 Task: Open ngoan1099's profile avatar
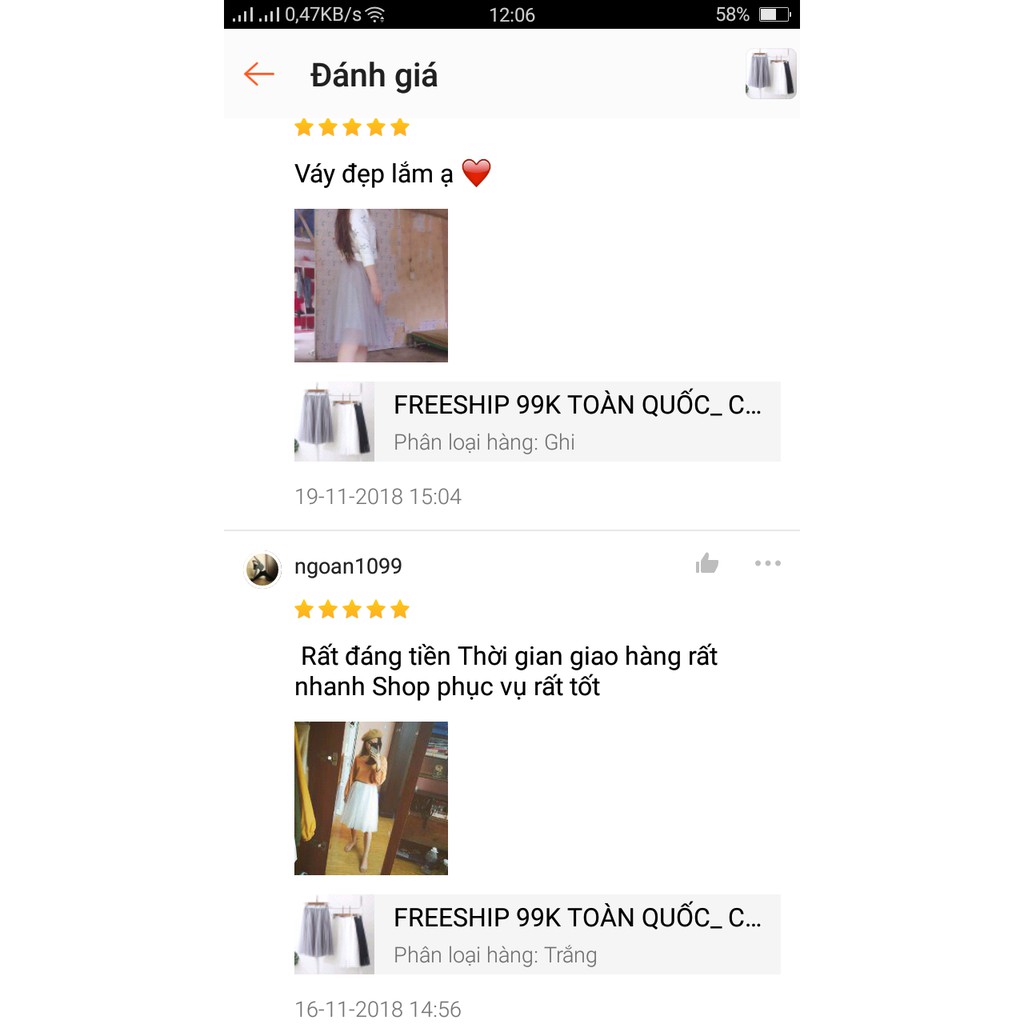263,569
